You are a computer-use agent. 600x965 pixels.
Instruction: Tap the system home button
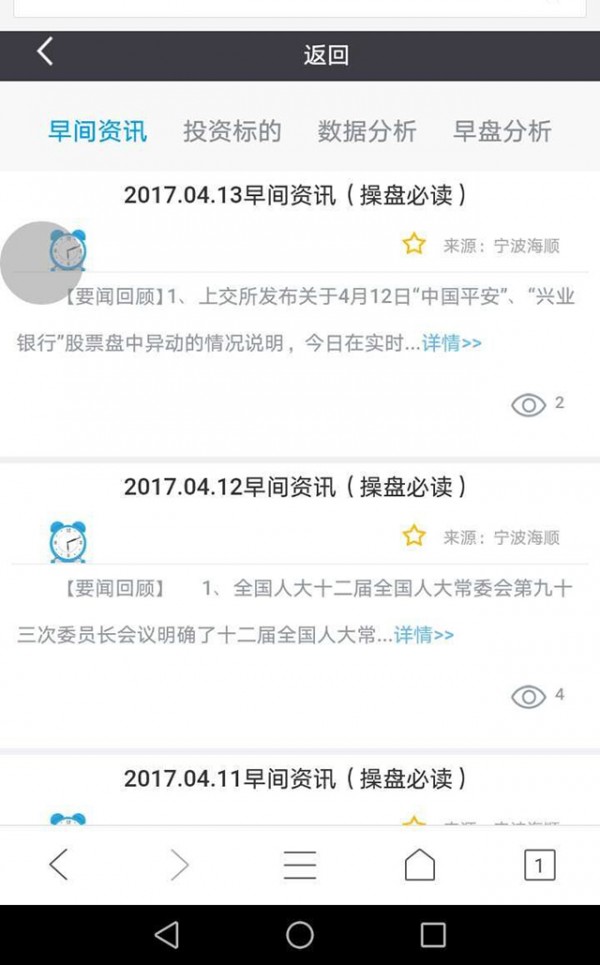300,935
